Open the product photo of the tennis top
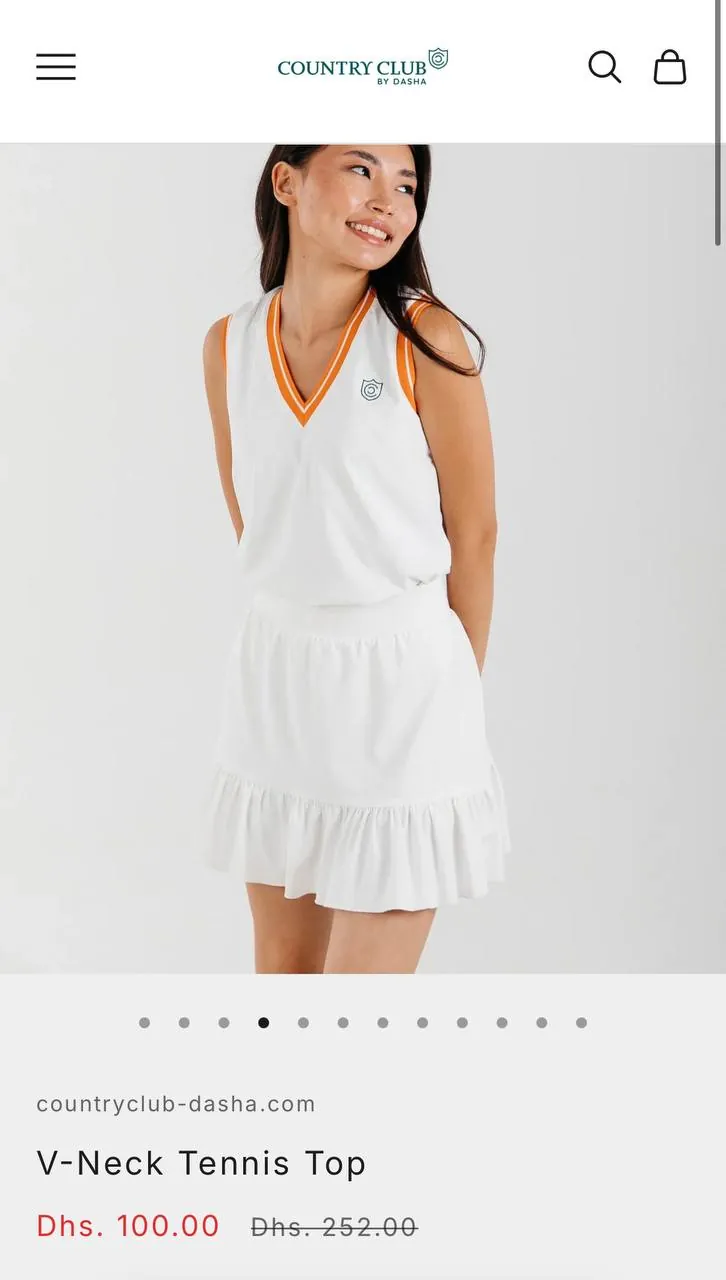The height and width of the screenshot is (1280, 726). [363, 558]
